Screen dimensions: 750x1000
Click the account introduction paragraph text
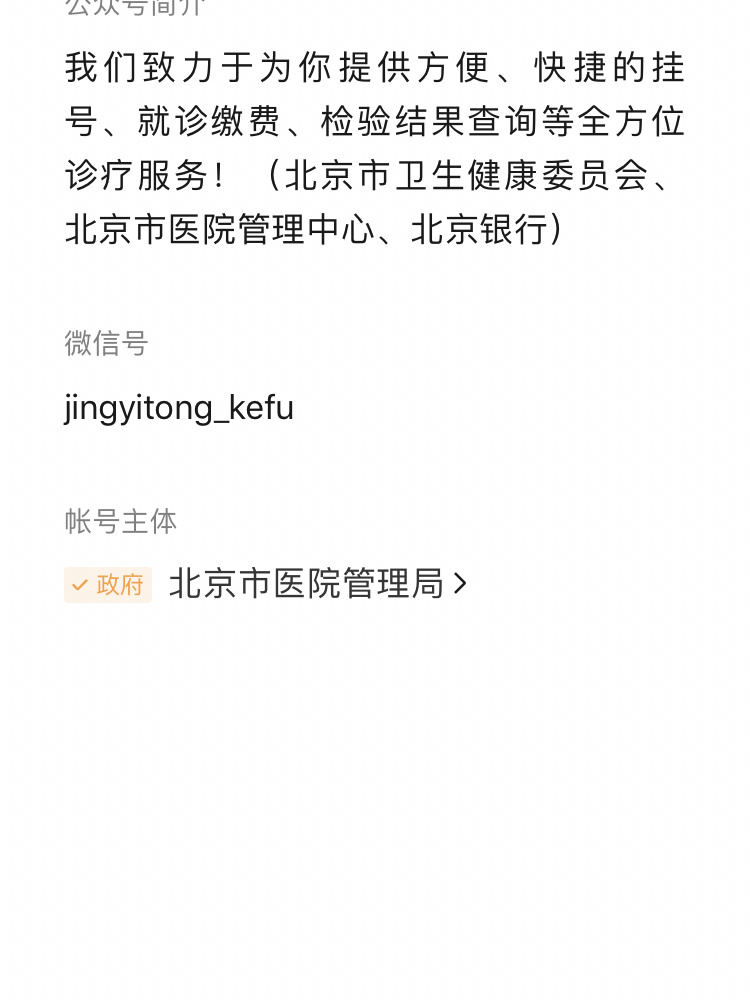tap(375, 148)
